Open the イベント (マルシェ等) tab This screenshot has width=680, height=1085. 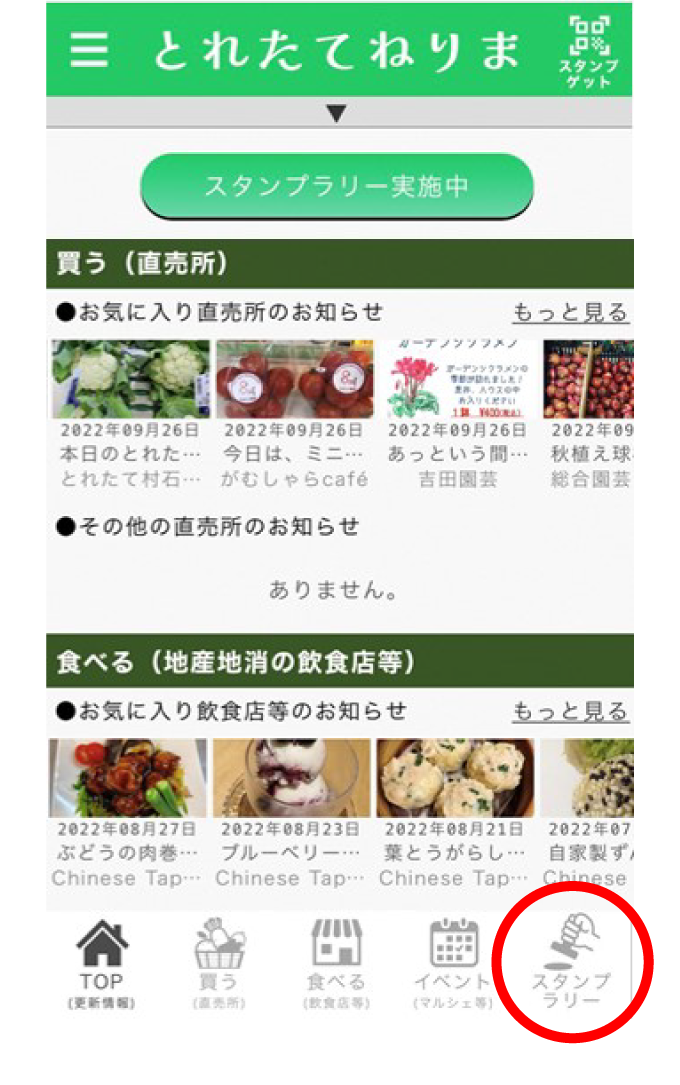(454, 964)
